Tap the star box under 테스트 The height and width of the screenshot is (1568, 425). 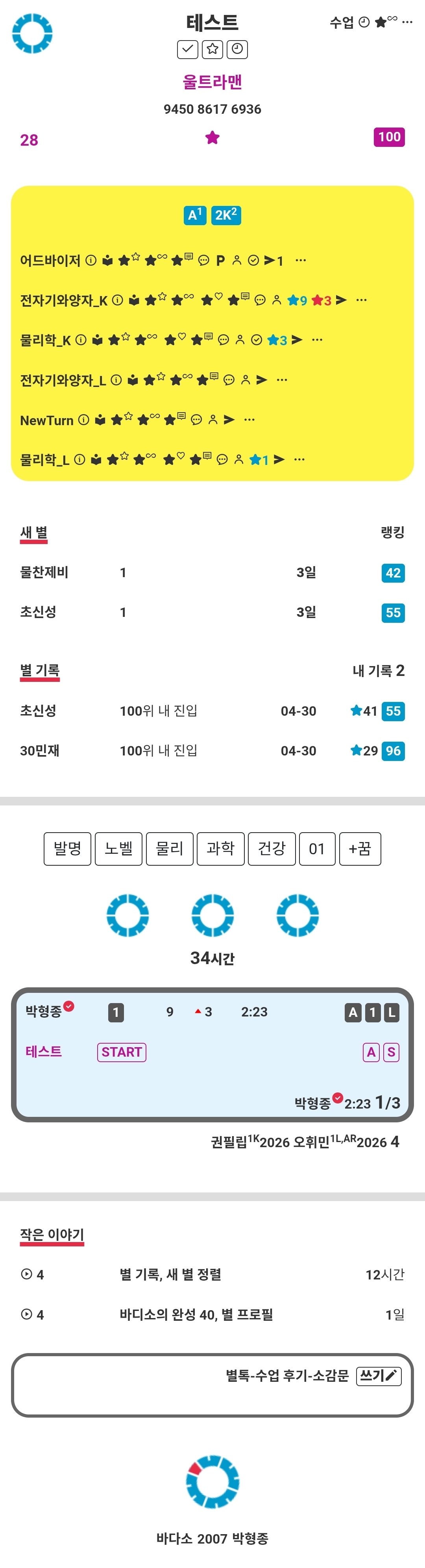point(213,49)
